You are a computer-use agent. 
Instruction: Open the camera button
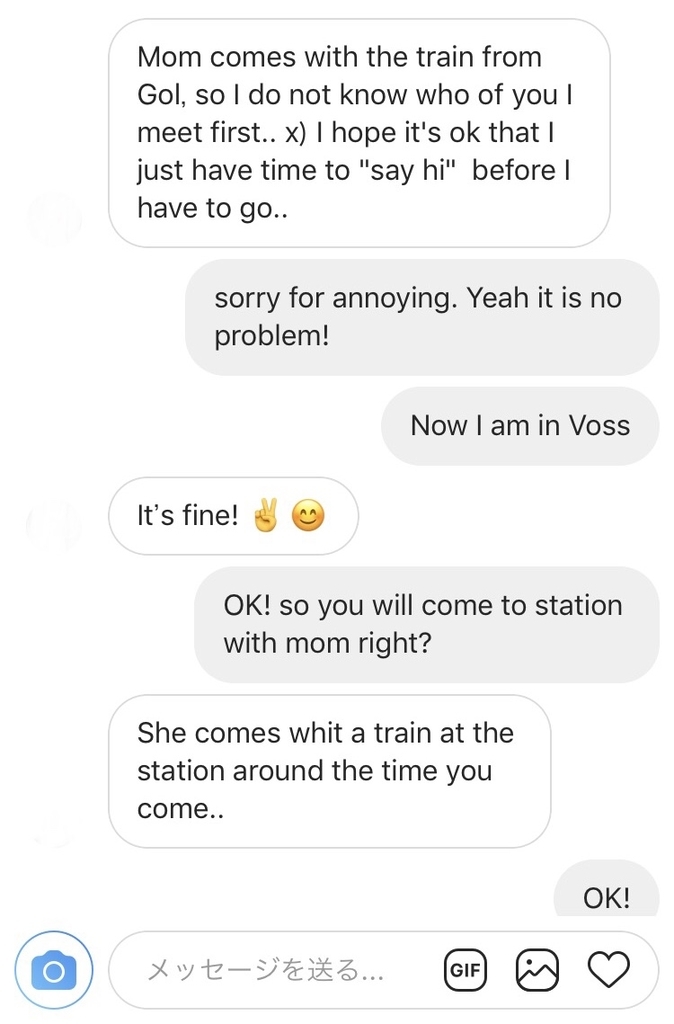tap(53, 970)
